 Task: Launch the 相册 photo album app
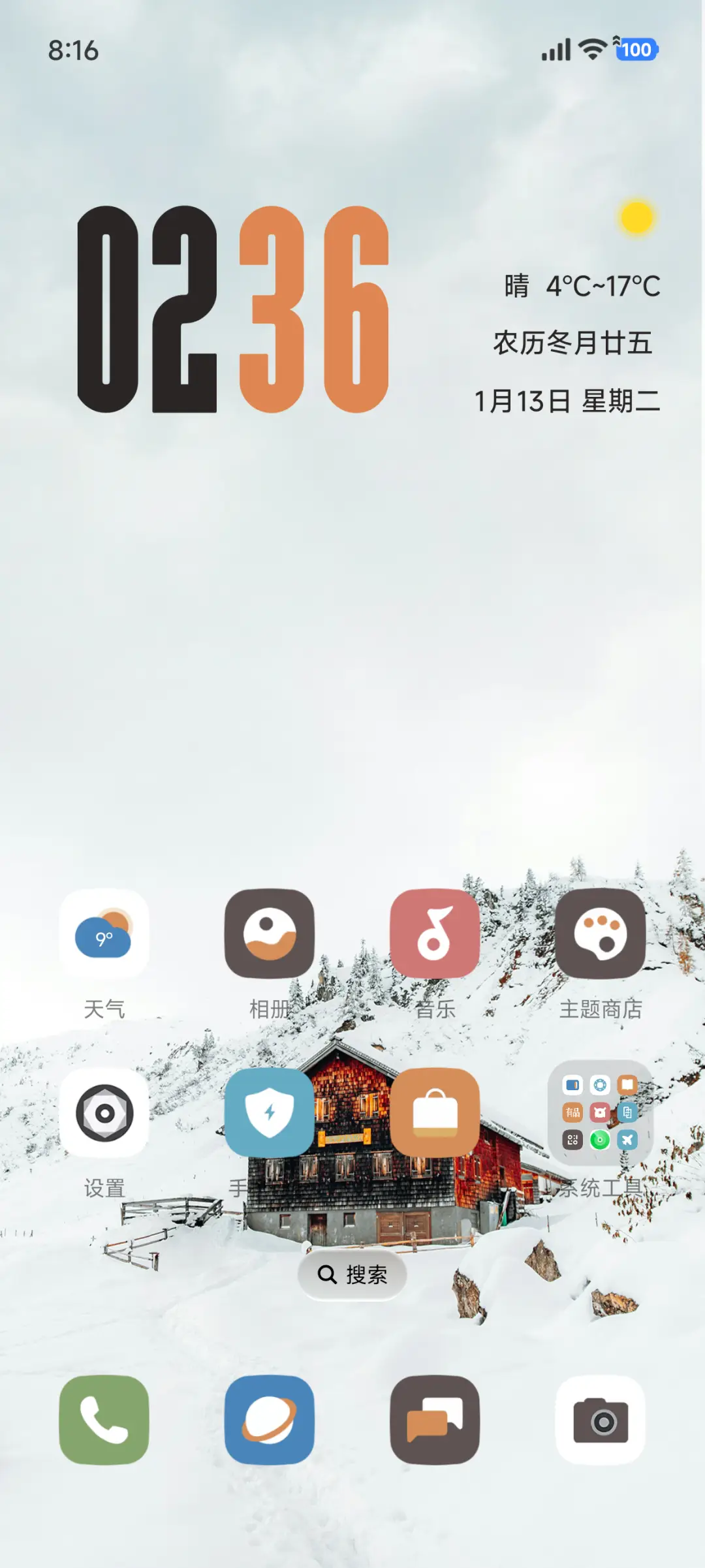270,935
